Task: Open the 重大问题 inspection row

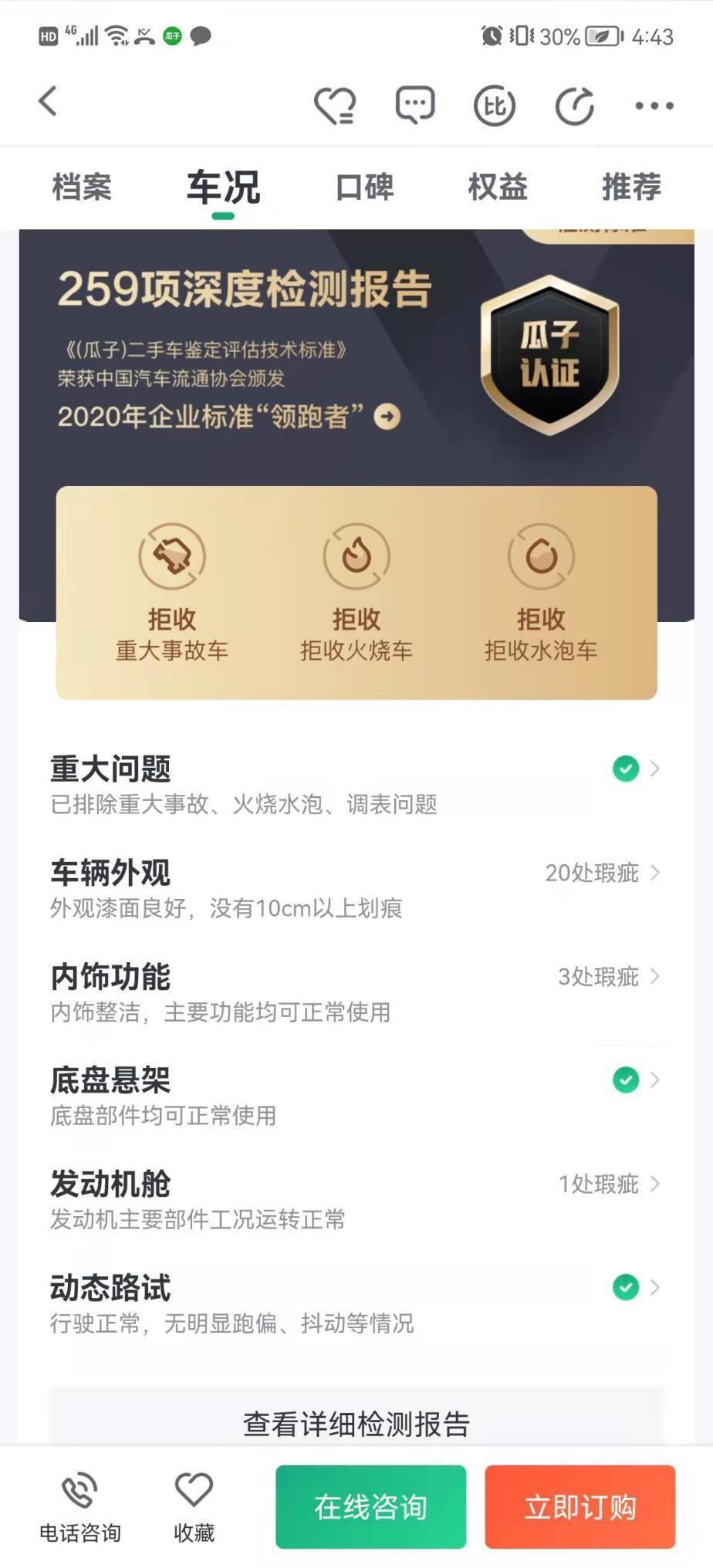Action: coord(355,784)
